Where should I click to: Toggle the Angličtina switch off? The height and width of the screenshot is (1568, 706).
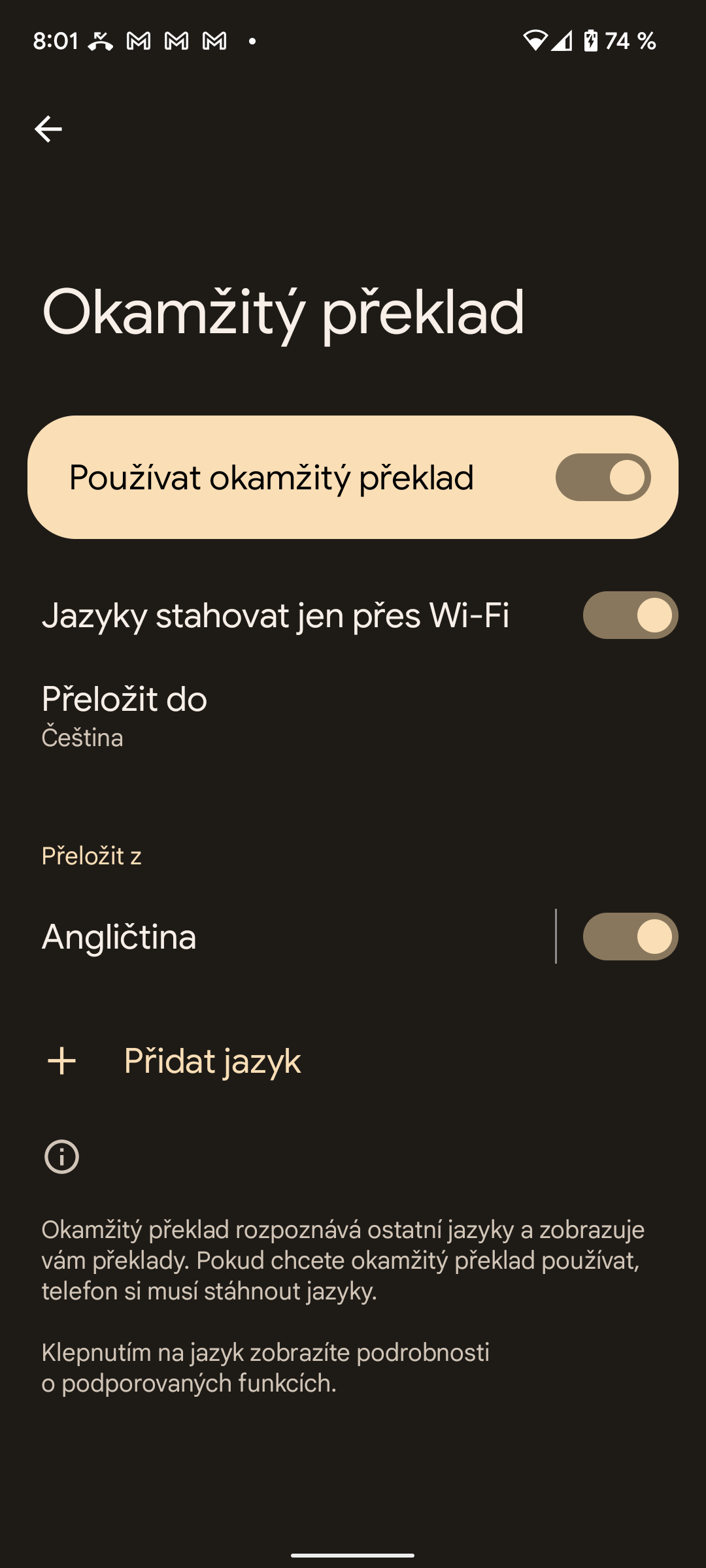click(x=630, y=937)
